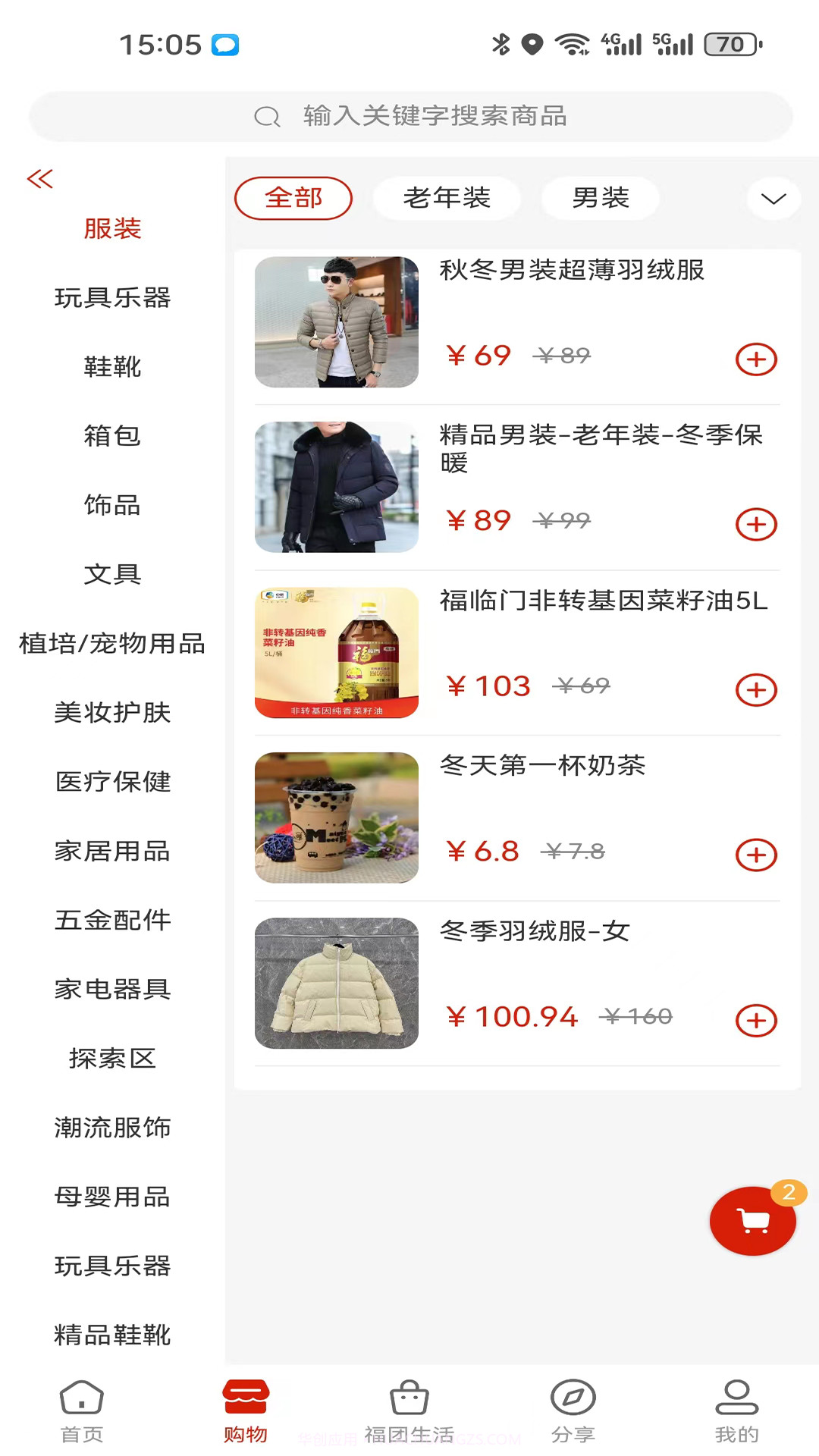Enable the 男装 filter chip
The height and width of the screenshot is (1456, 819).
pyautogui.click(x=600, y=198)
